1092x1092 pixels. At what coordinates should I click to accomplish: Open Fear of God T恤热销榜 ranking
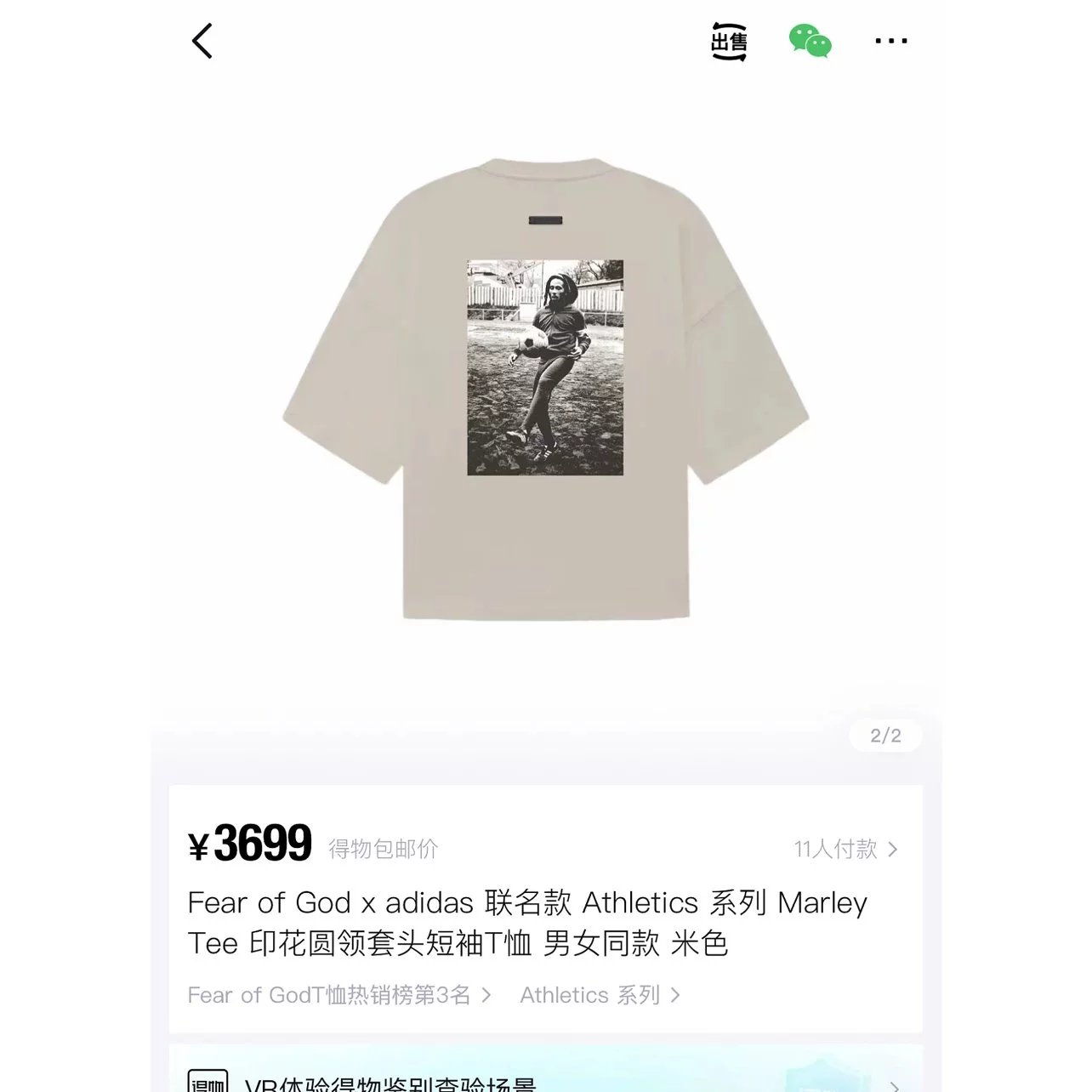pos(338,995)
